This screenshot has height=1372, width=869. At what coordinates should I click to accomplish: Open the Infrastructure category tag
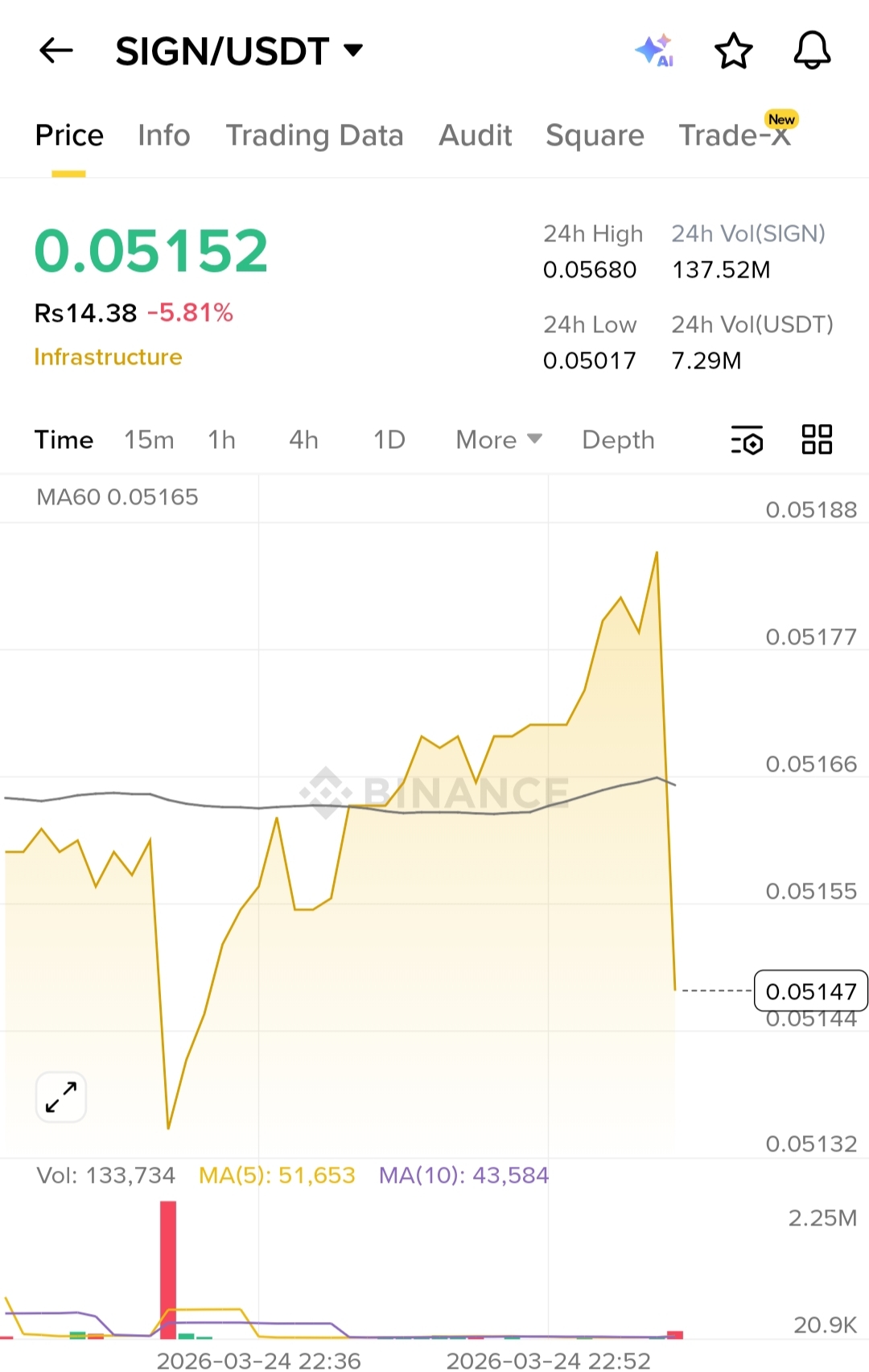pos(109,357)
